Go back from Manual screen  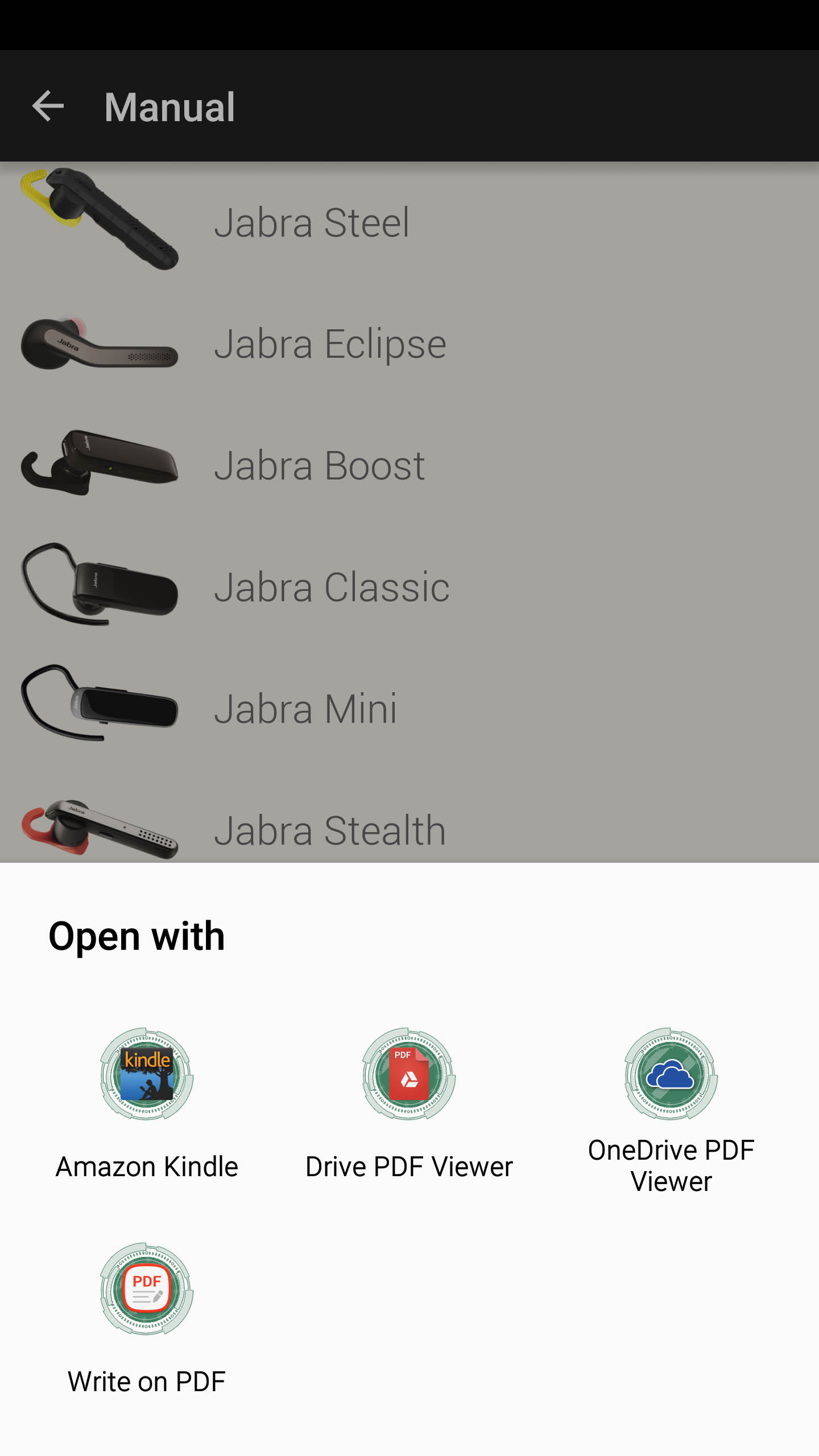[48, 106]
